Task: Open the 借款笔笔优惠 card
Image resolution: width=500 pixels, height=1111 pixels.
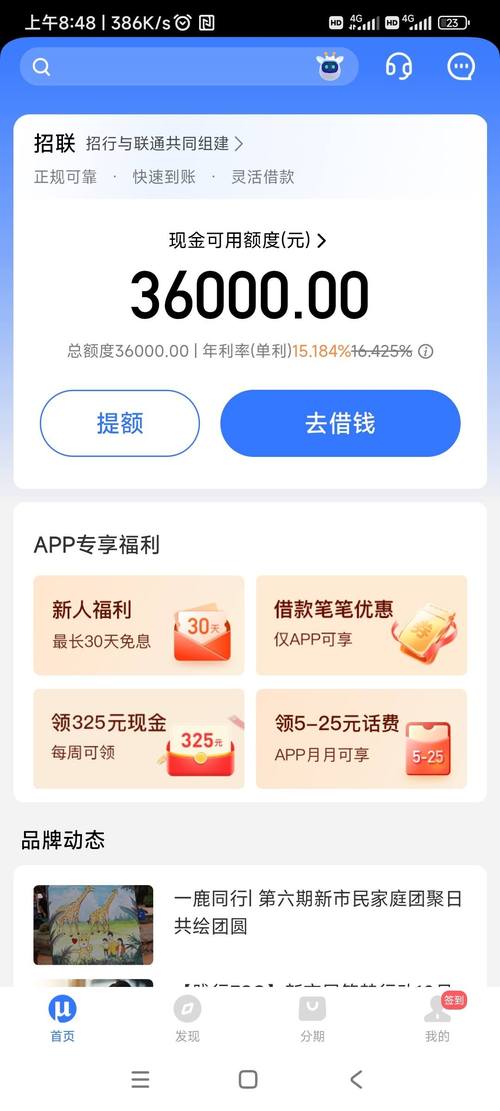Action: click(361, 625)
